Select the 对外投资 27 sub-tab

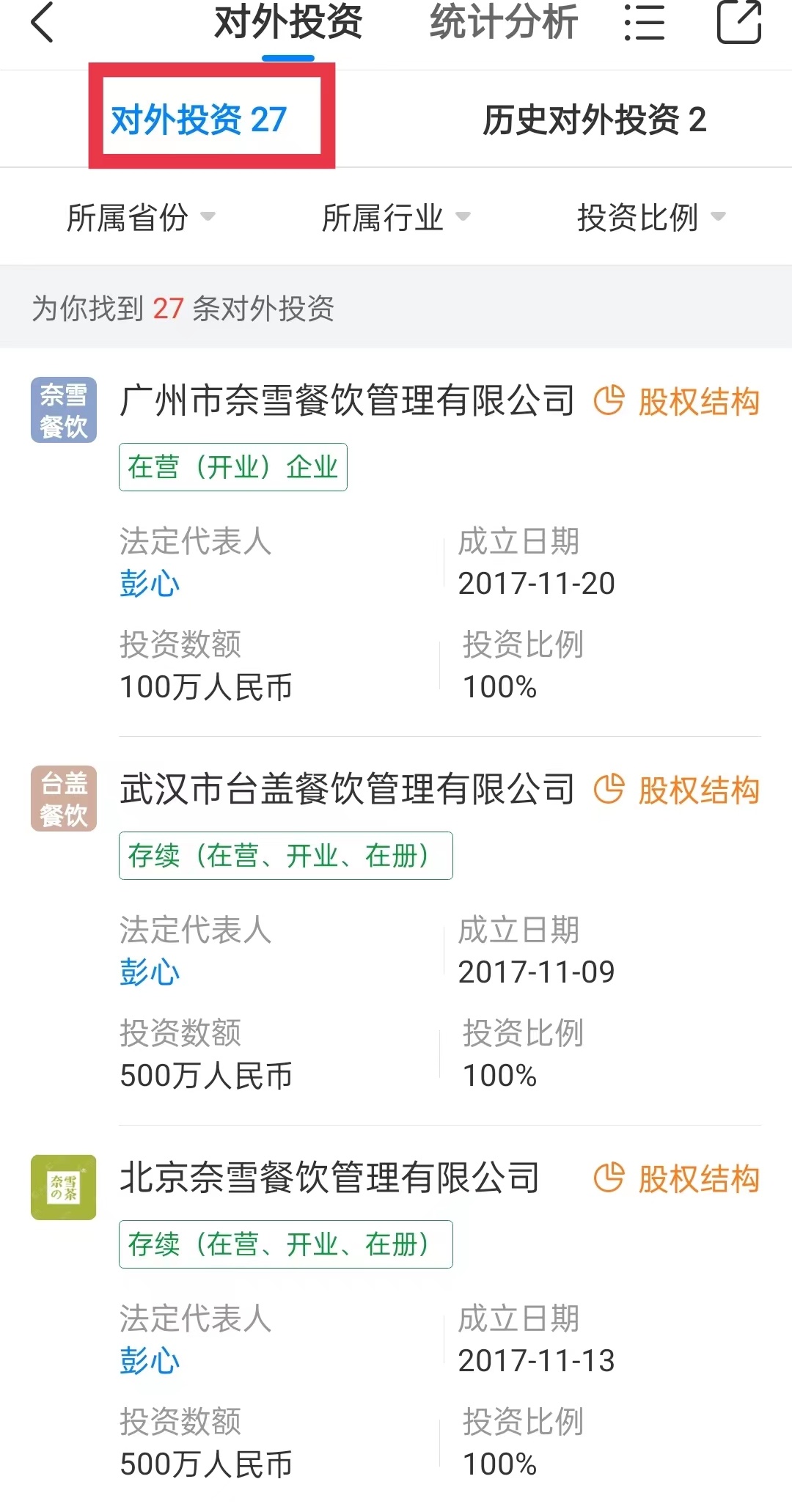199,120
